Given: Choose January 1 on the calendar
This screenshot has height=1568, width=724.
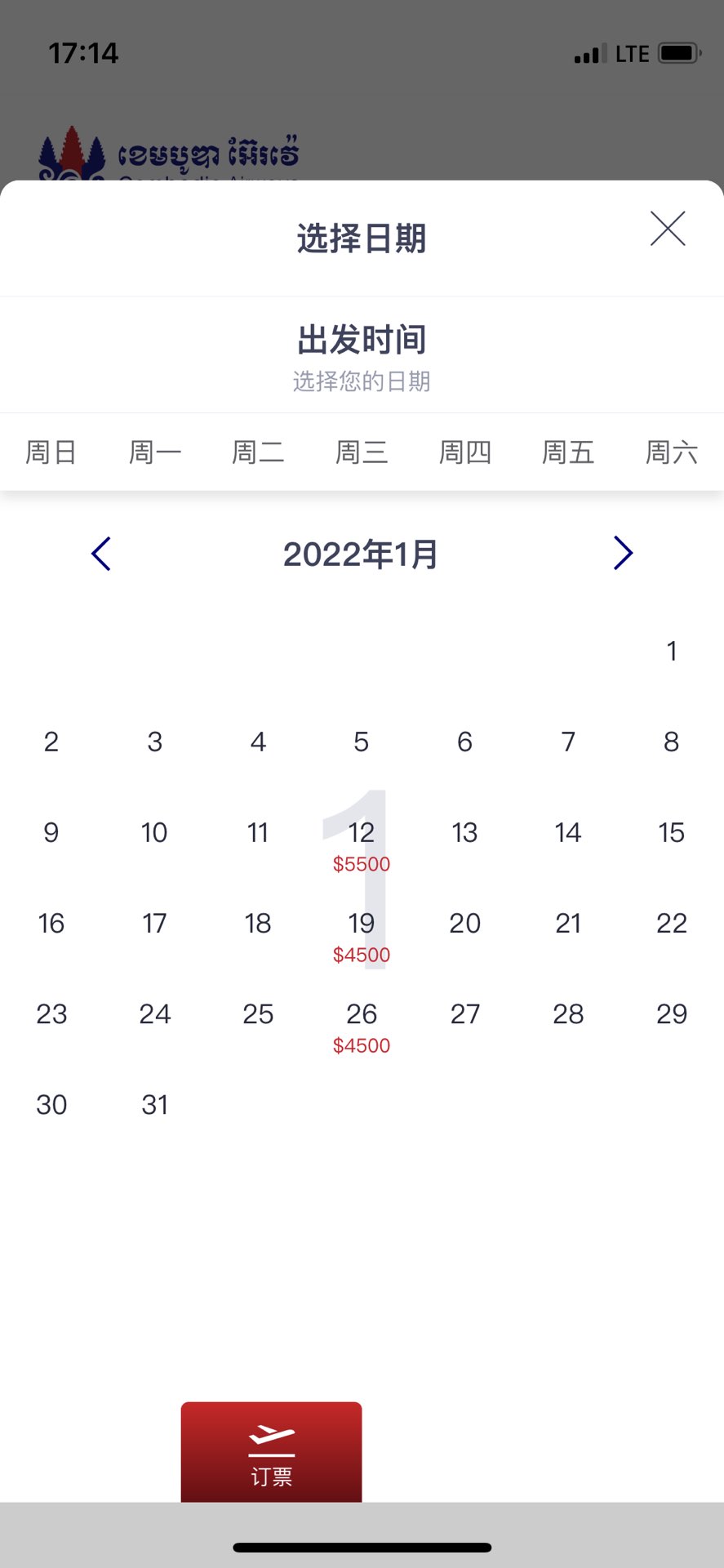Looking at the screenshot, I should 672,651.
